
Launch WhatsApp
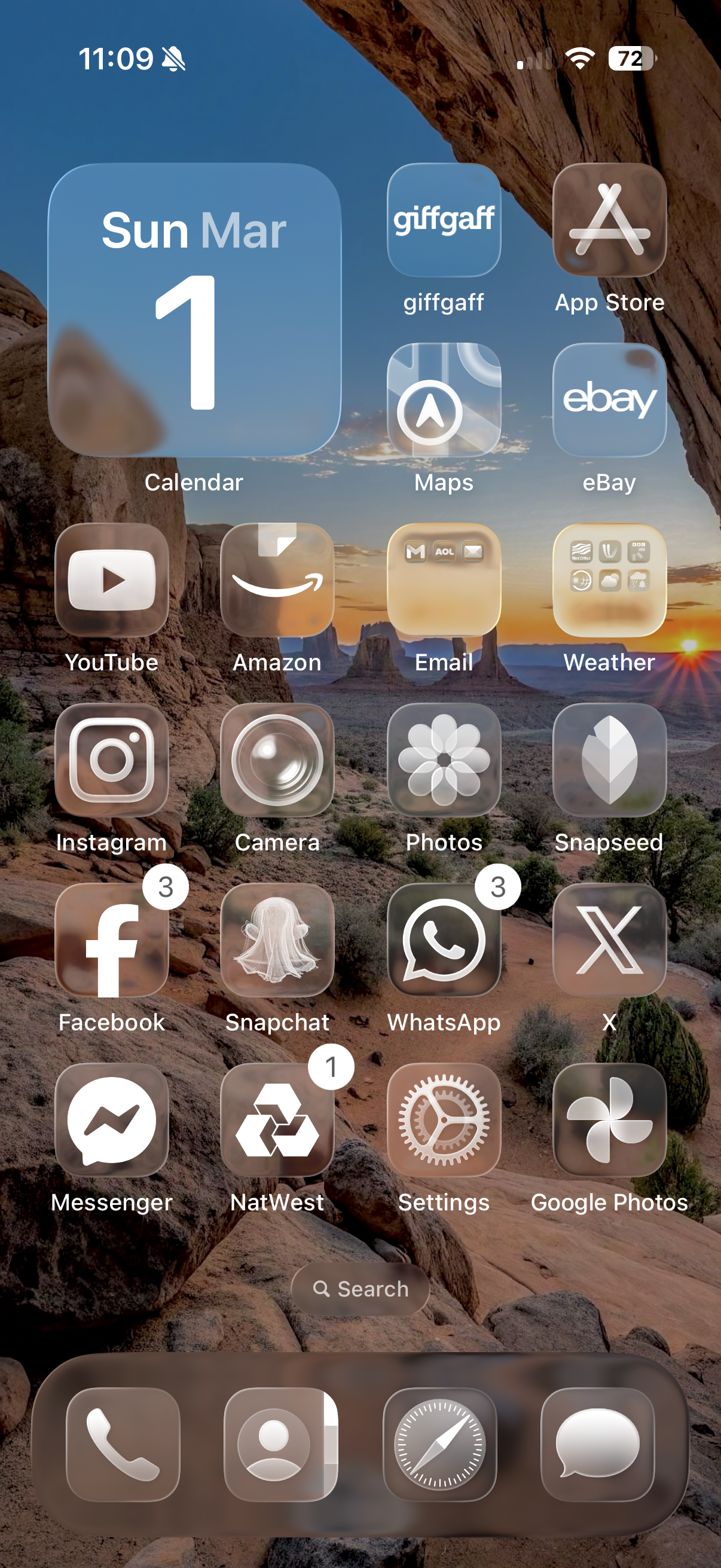click(x=444, y=940)
